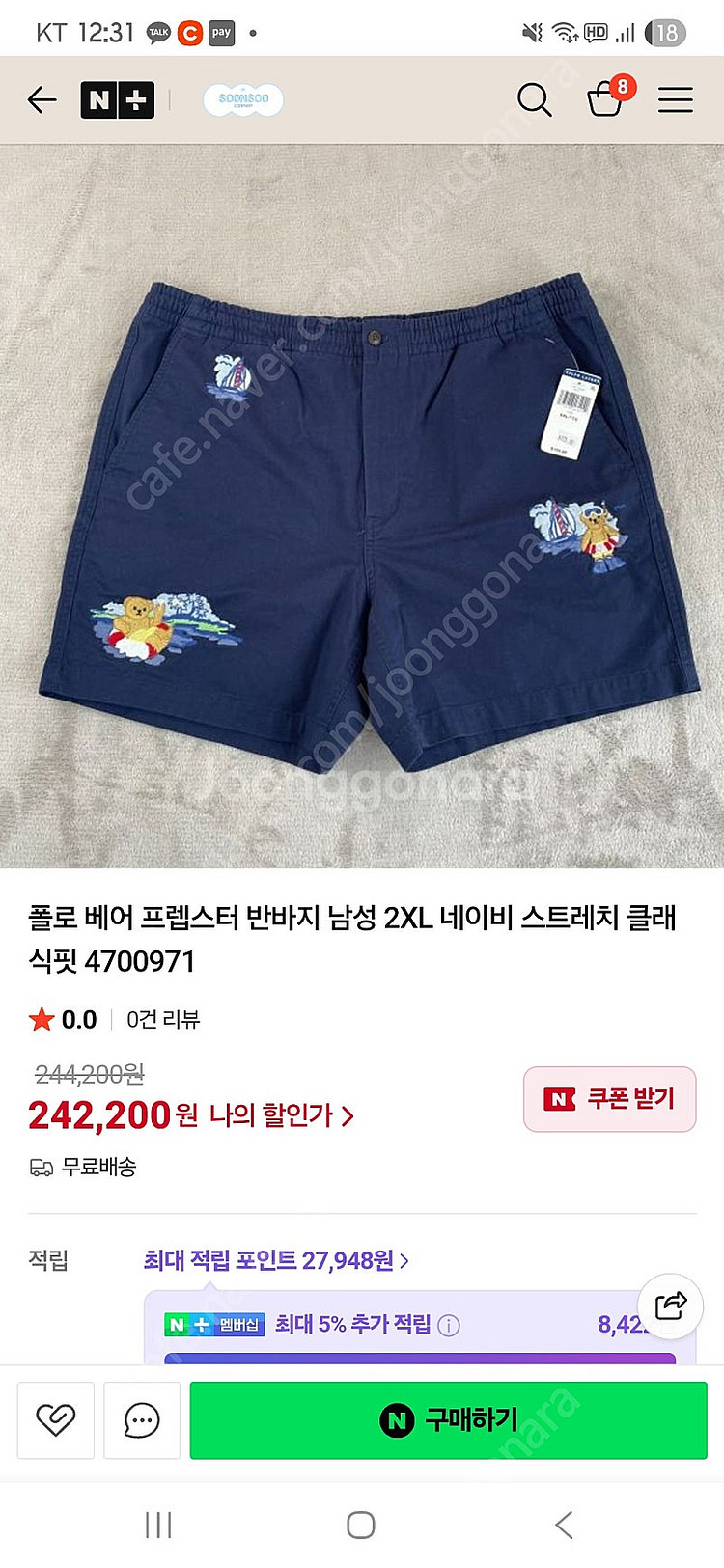
Task: Open the shopping cart with 8 items
Action: 608,97
